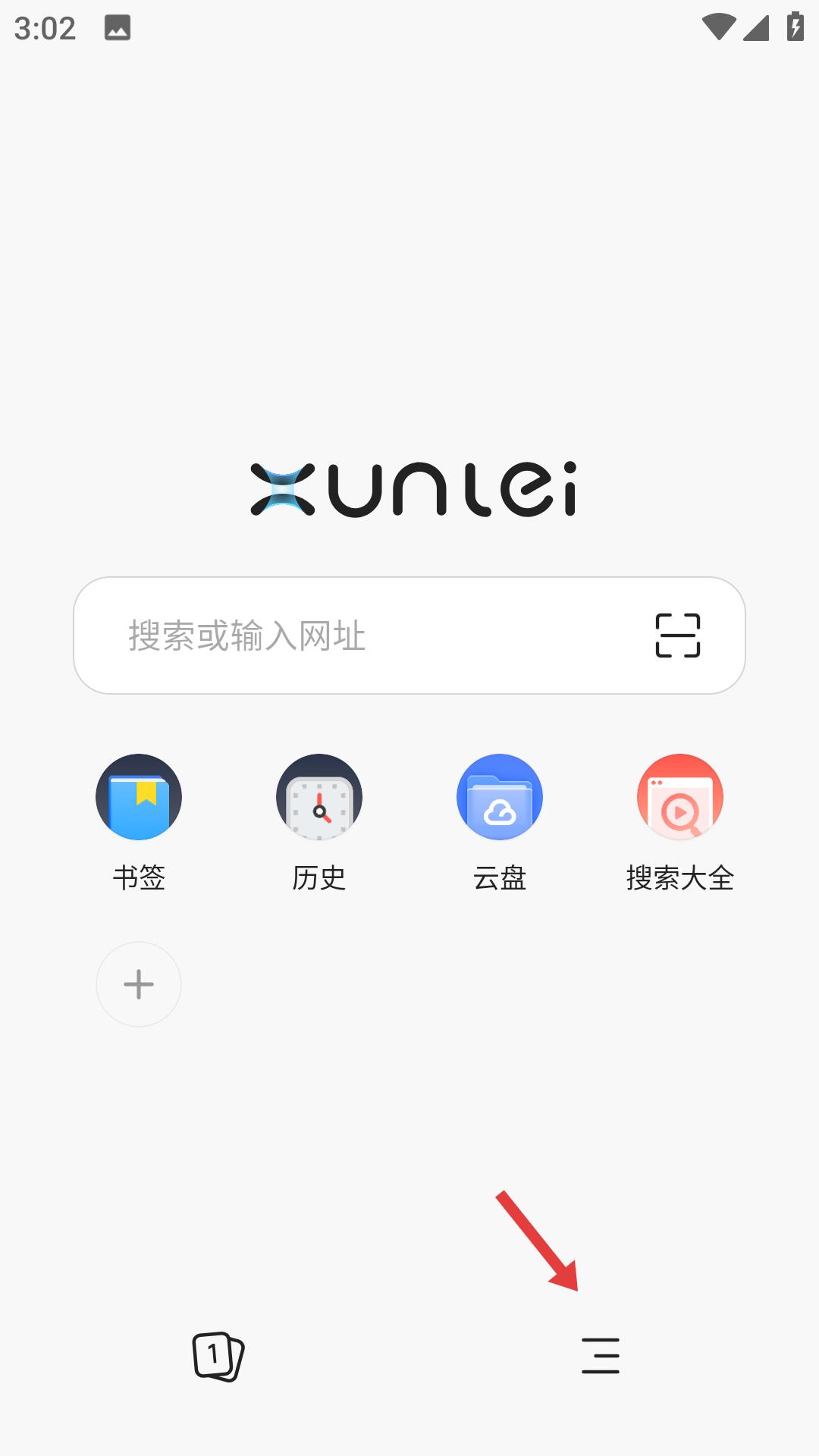
Task: Tap the 历史 label below the clock icon
Action: coord(319,878)
